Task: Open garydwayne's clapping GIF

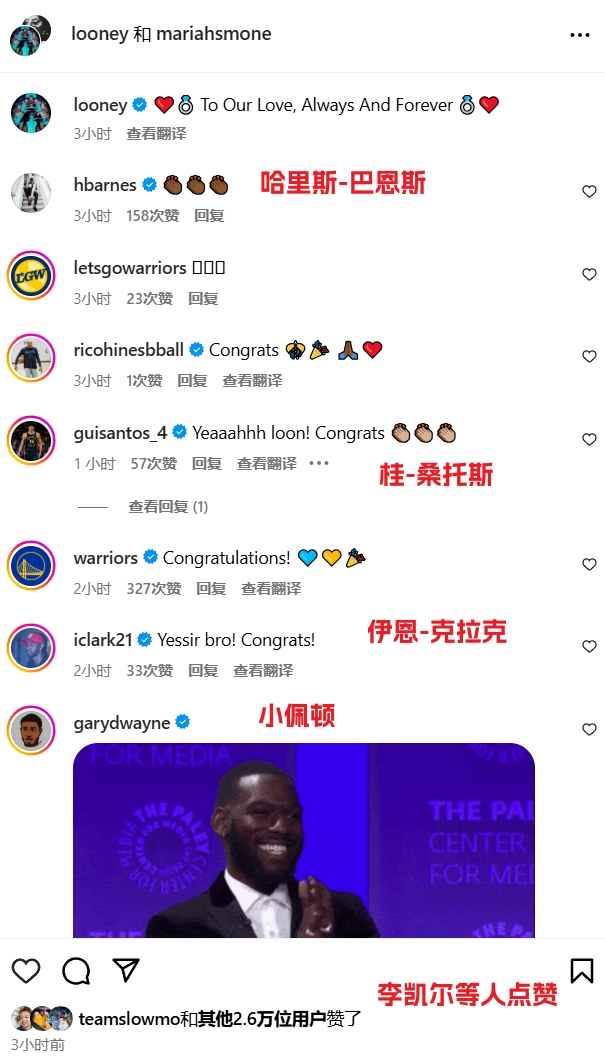Action: (x=303, y=840)
